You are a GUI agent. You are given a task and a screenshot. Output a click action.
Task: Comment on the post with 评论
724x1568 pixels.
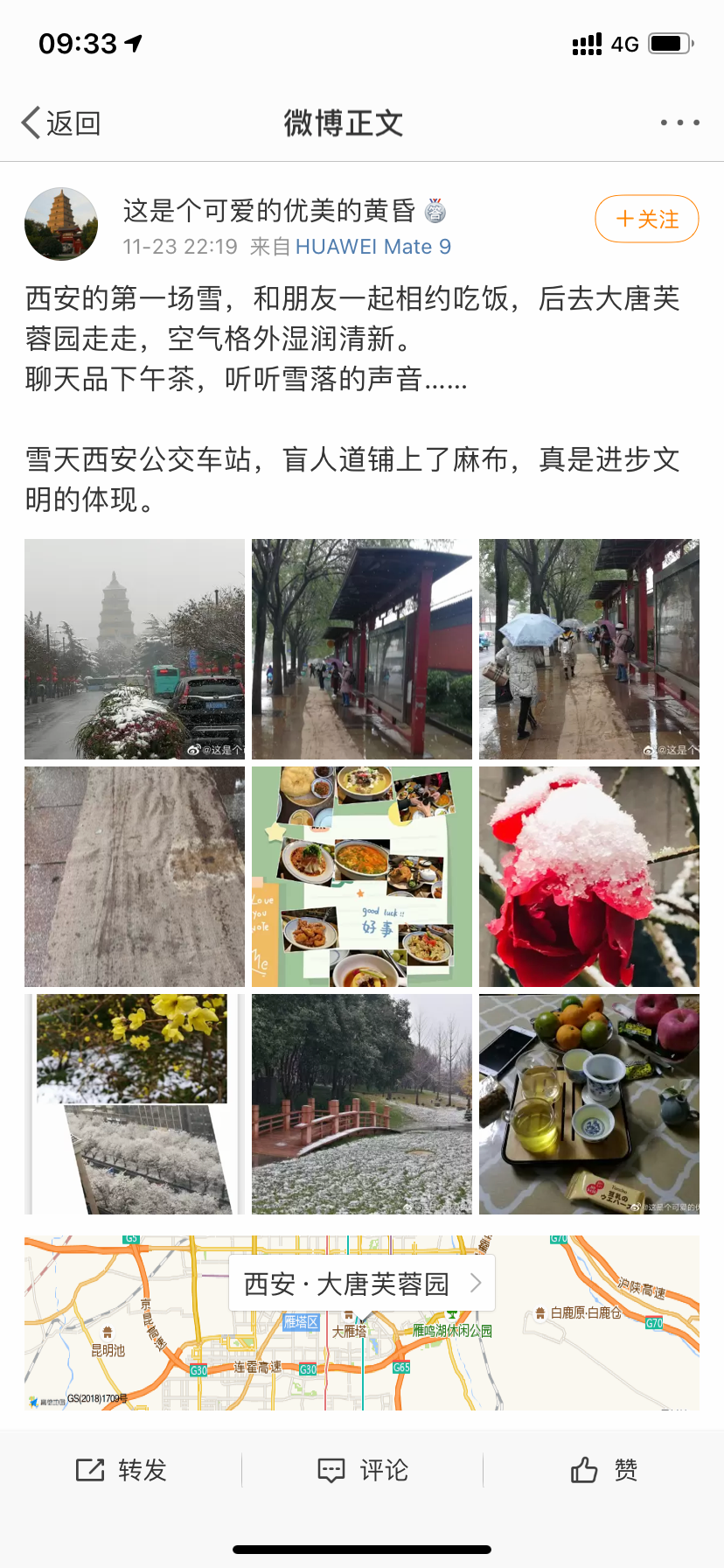click(362, 1470)
